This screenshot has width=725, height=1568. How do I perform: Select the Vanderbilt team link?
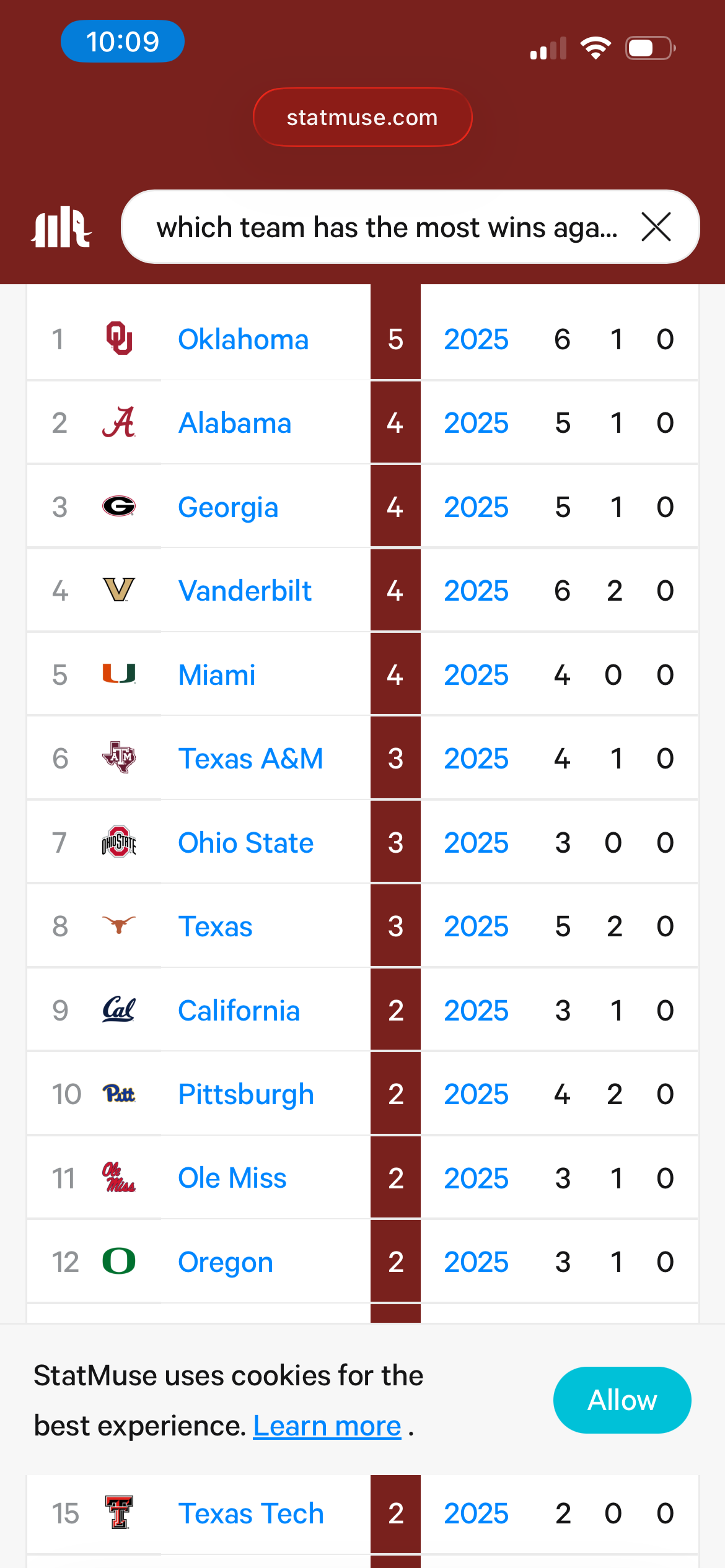point(245,591)
